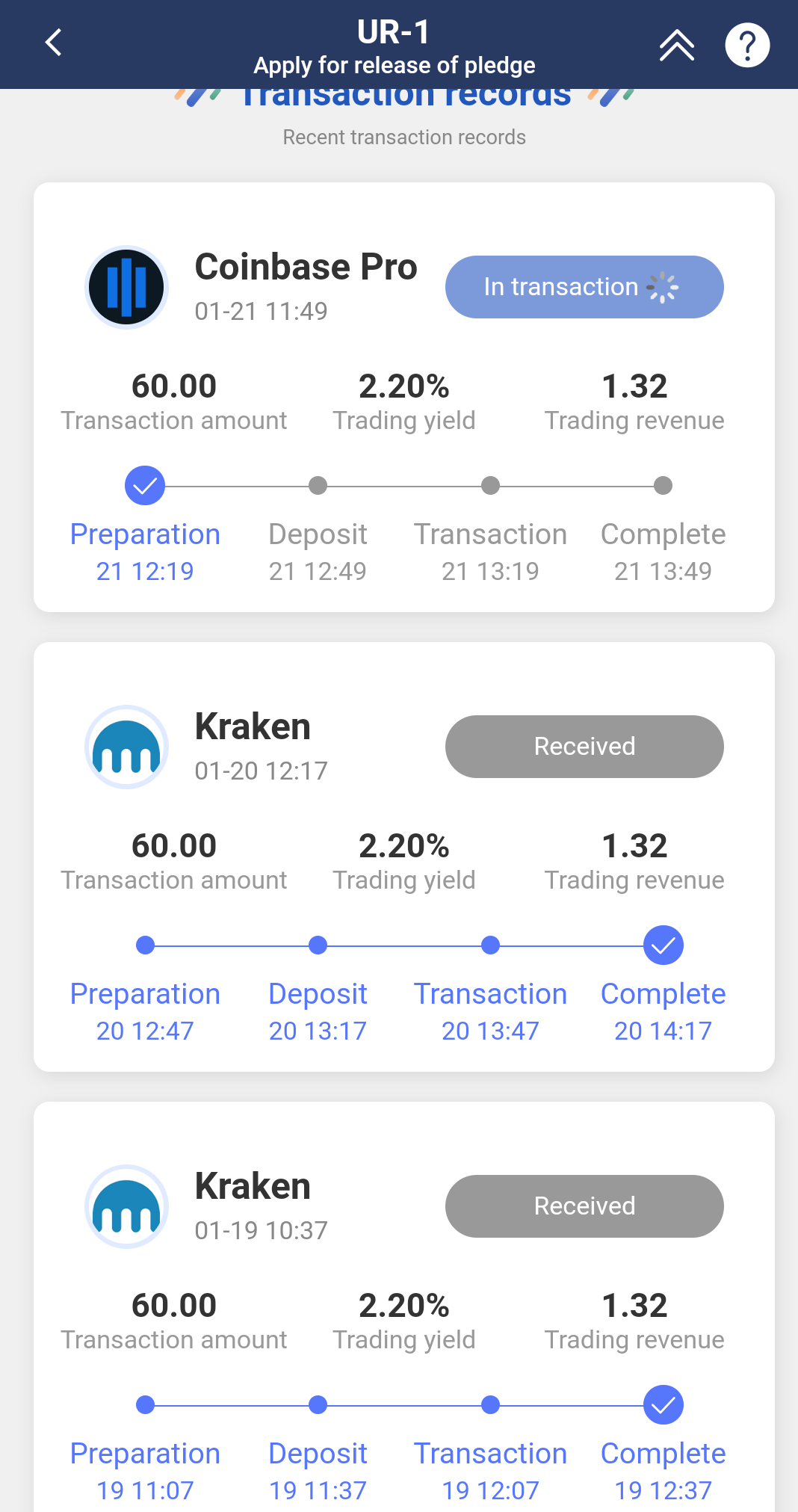This screenshot has height=1512, width=798.
Task: Tap Received on the 01-19 Kraken record
Action: click(584, 1206)
